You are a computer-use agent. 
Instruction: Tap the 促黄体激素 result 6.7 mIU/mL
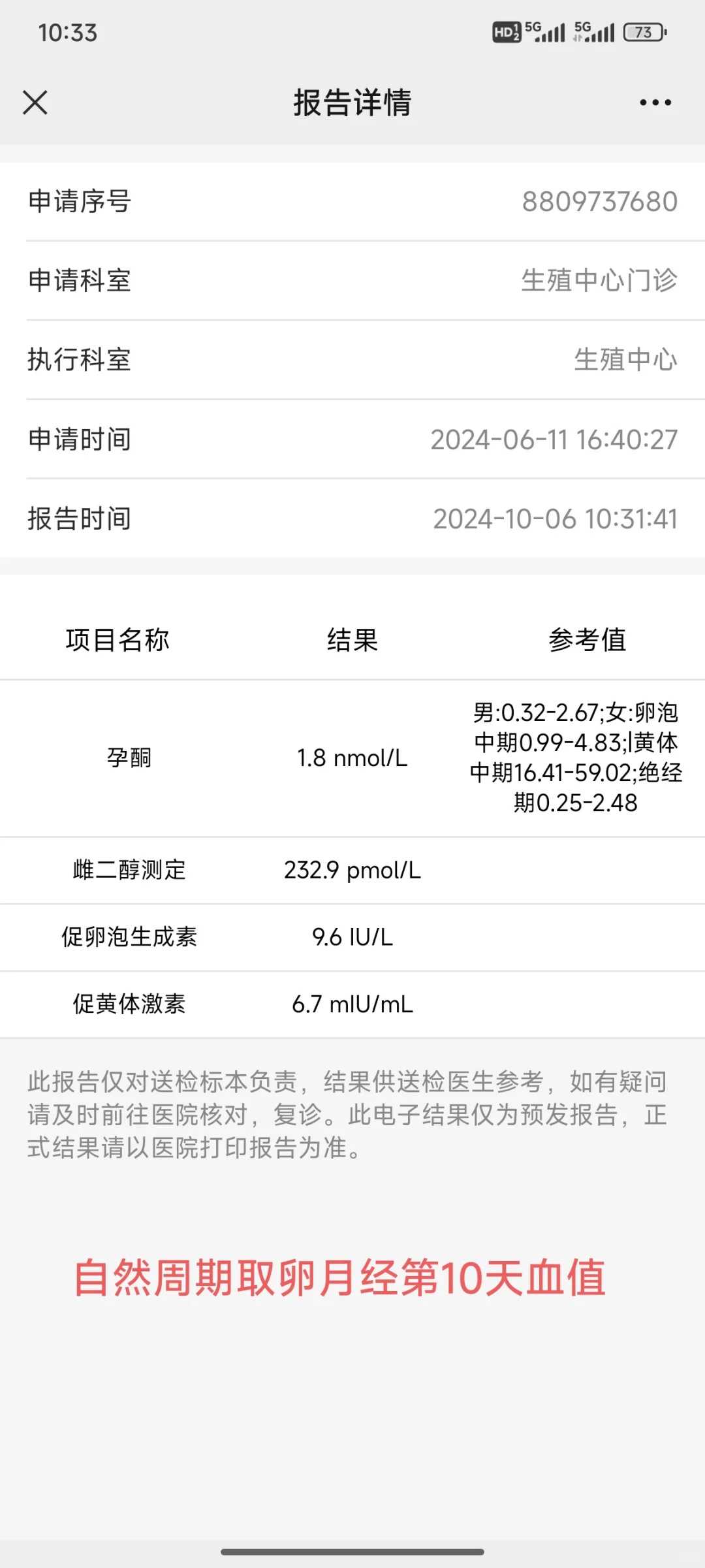[x=352, y=1005]
